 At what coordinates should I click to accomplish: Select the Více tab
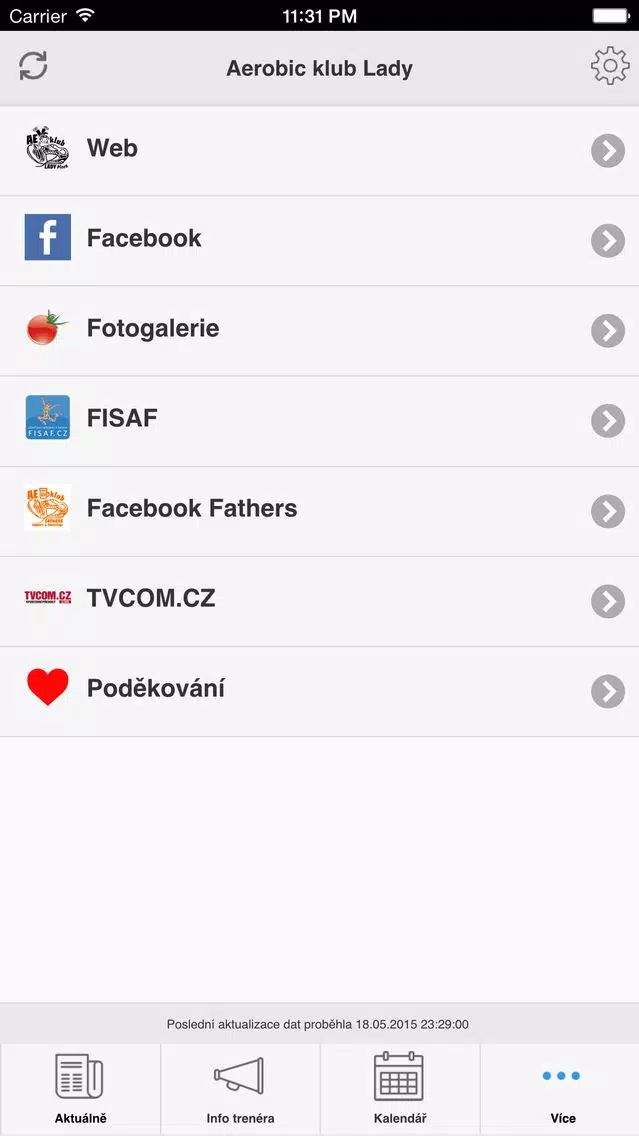(560, 1089)
